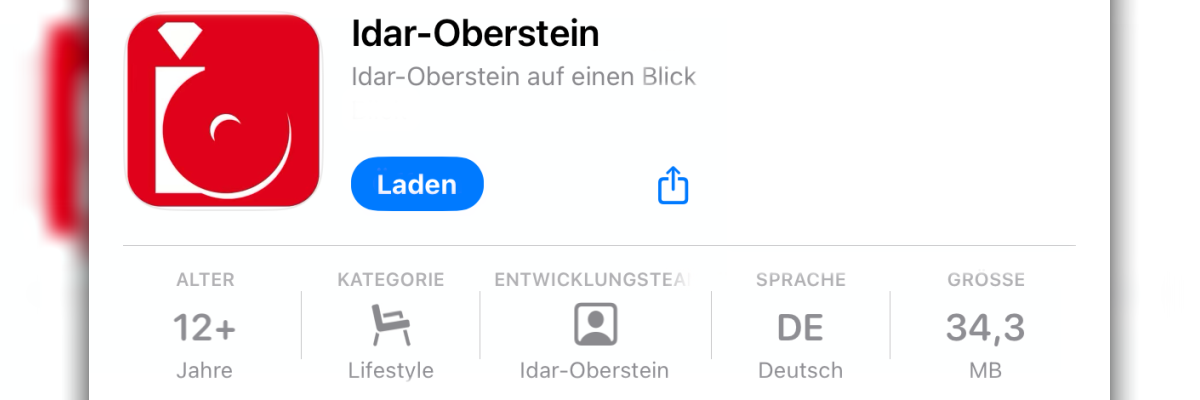Share the Idar-Oberstein app
1200x400 pixels.
pos(673,185)
